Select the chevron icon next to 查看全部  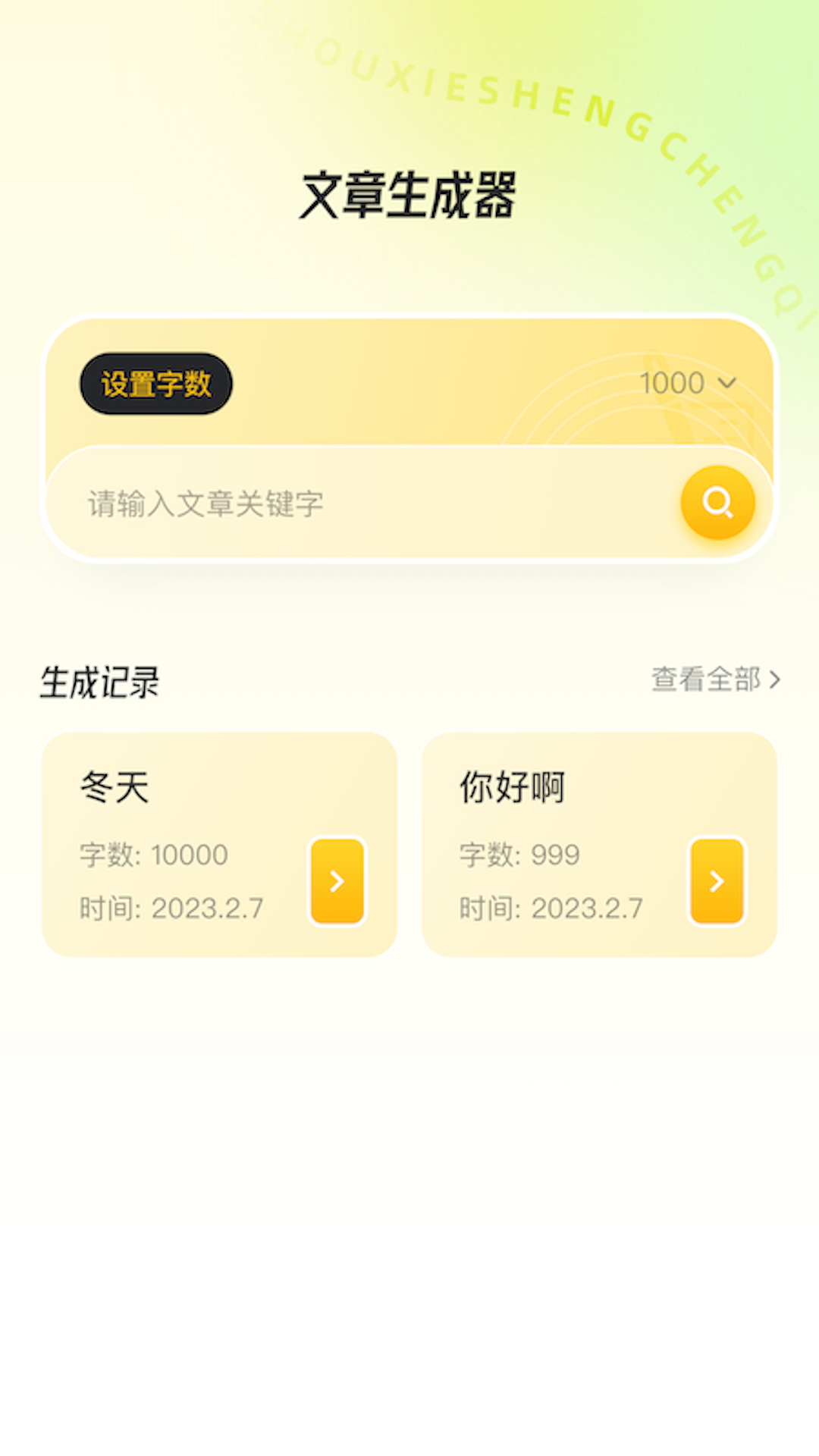pyautogui.click(x=776, y=681)
